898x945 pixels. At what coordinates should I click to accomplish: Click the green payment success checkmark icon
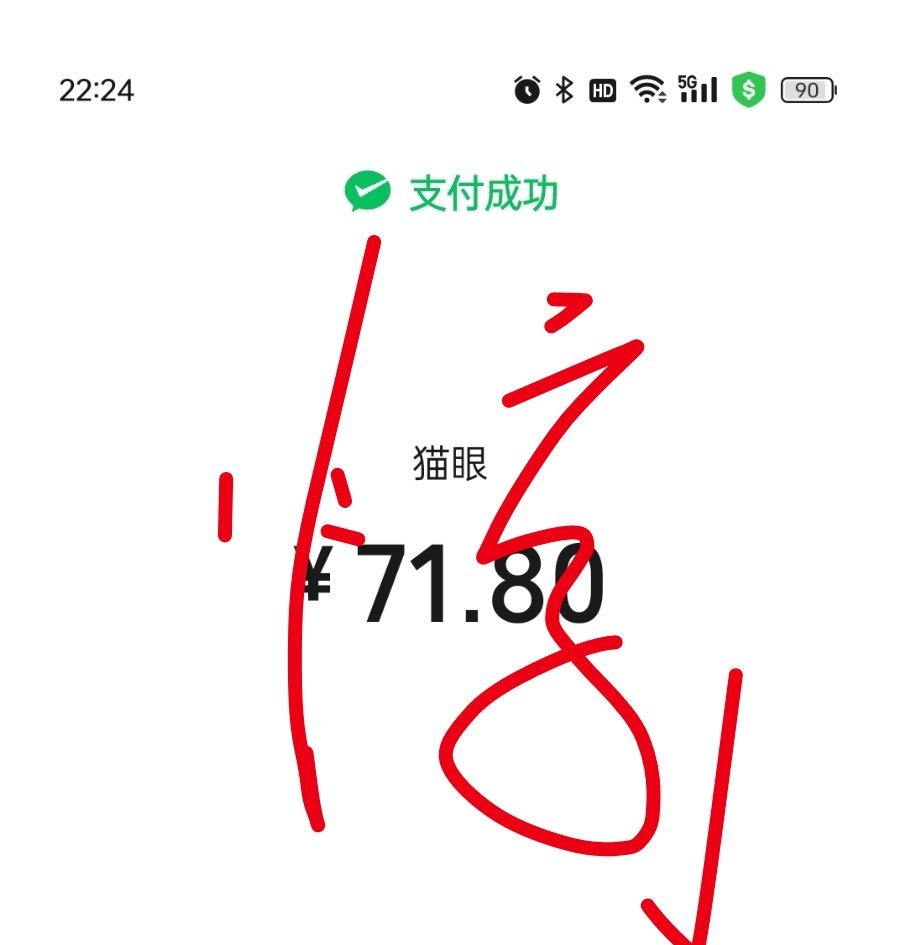coord(366,188)
